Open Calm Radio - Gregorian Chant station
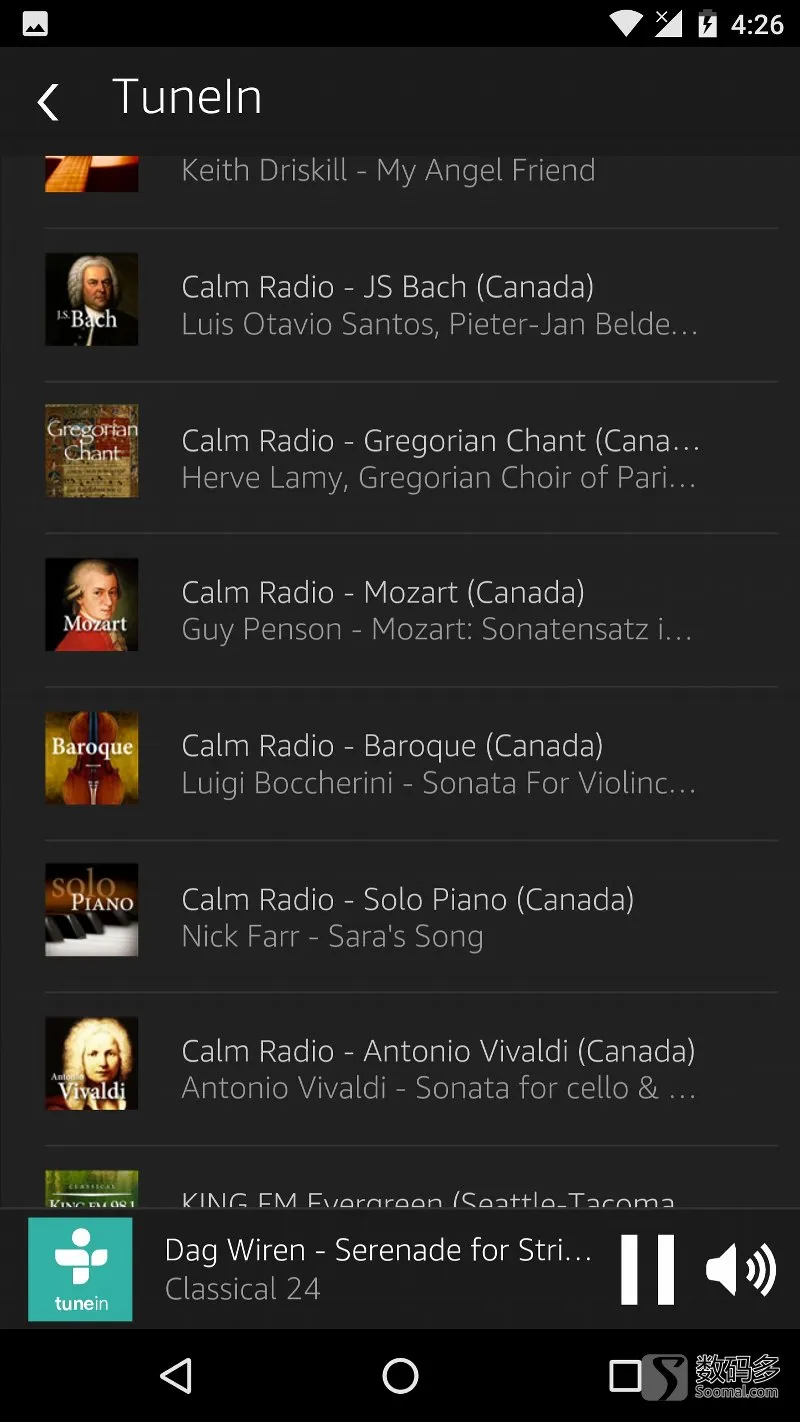The width and height of the screenshot is (800, 1422). [x=410, y=458]
